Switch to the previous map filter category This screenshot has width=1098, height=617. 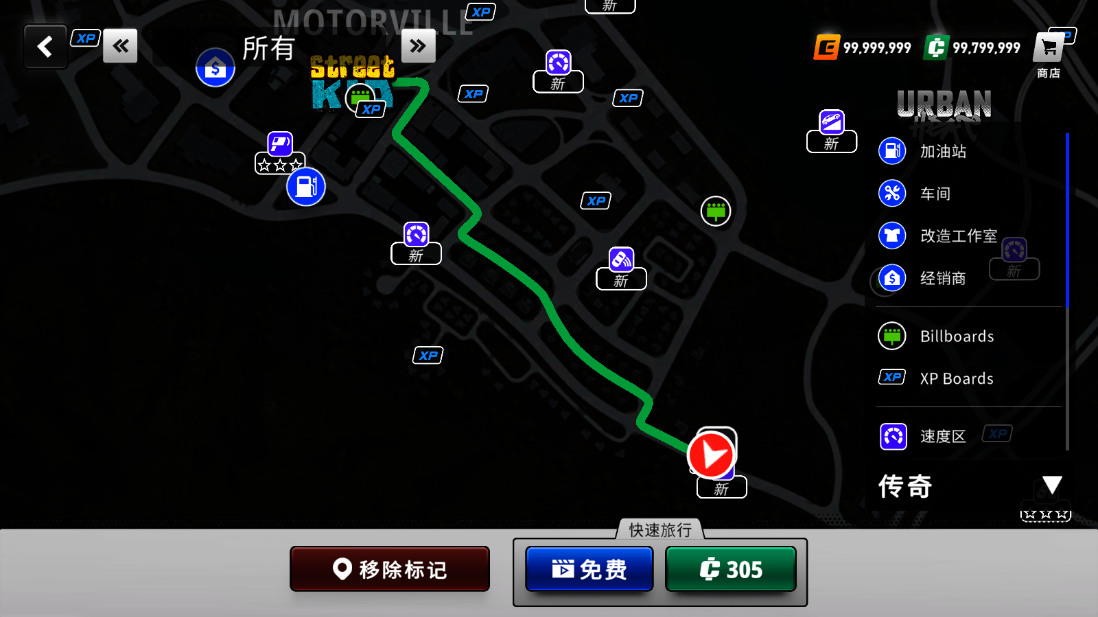120,45
